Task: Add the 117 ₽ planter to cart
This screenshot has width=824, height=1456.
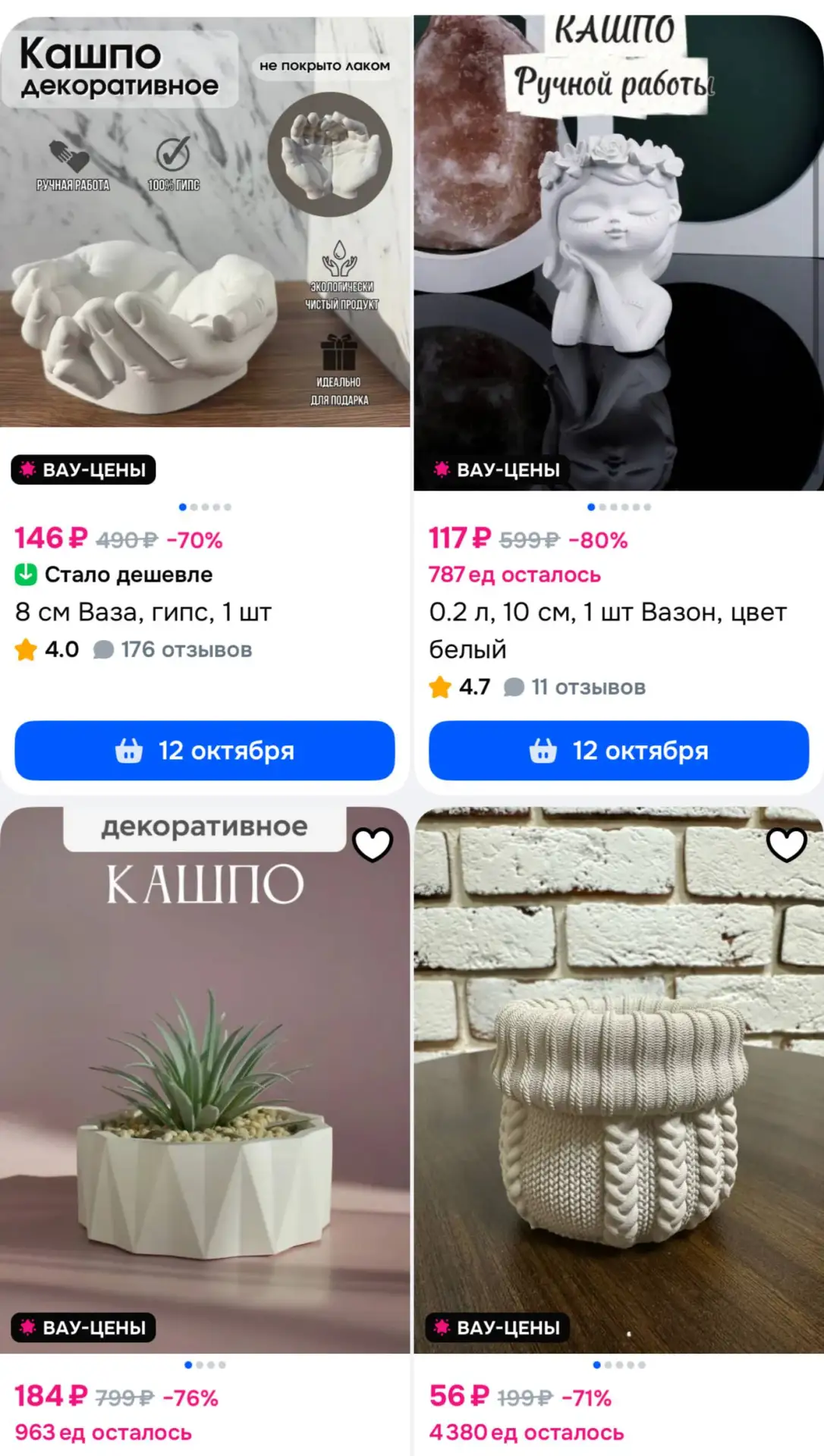Action: 618,750
